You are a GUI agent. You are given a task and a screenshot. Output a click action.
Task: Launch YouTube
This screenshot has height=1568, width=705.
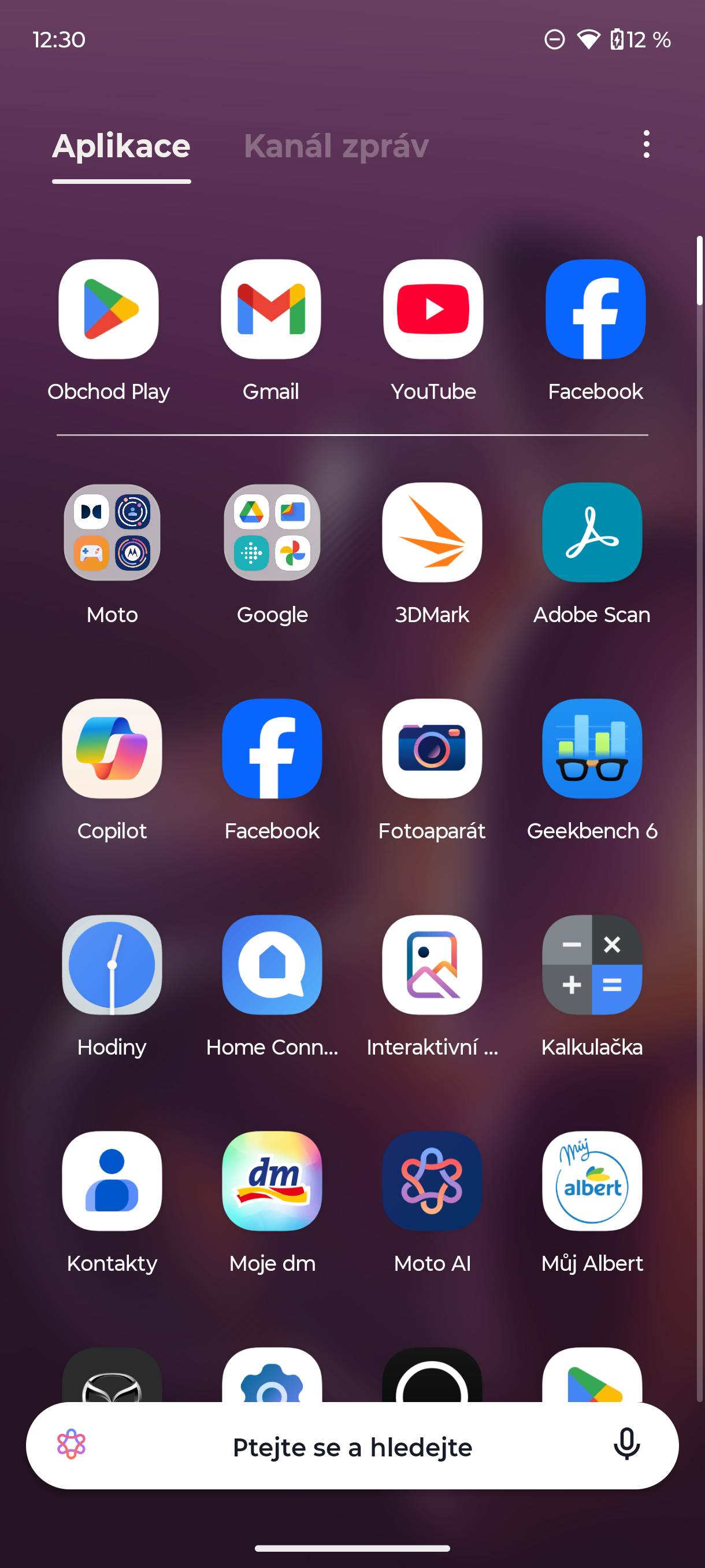pos(433,309)
